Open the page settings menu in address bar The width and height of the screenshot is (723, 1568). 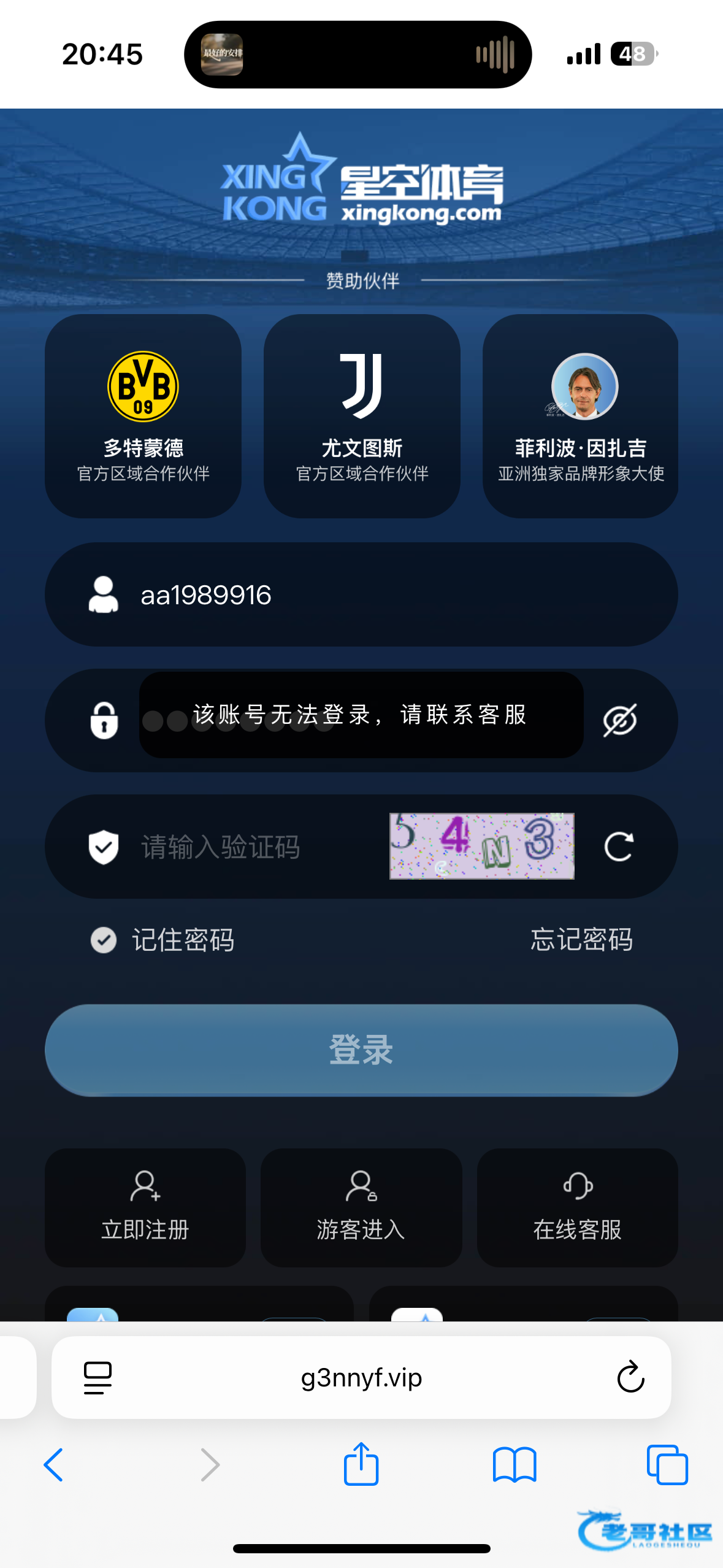98,1378
